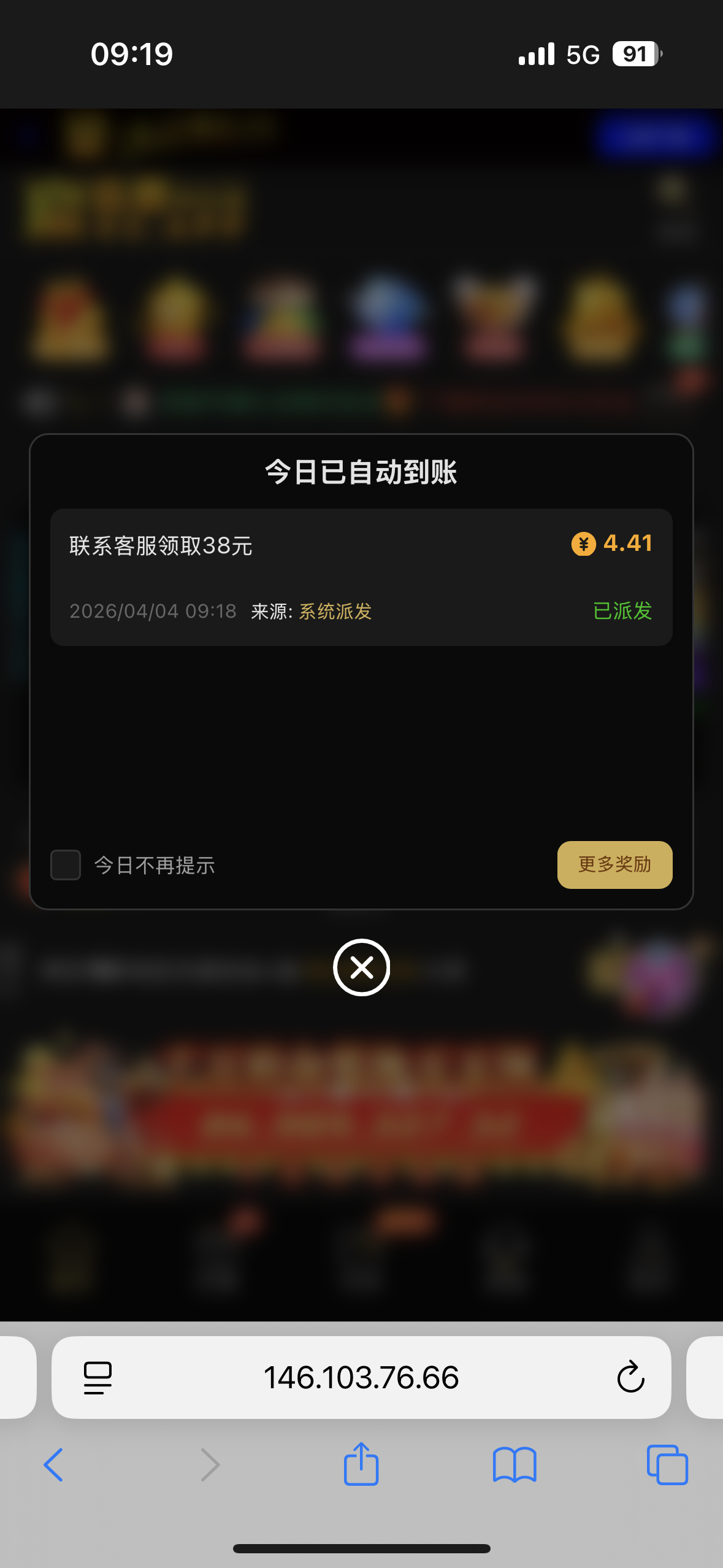The width and height of the screenshot is (723, 1568).
Task: Tap the yellow ¥ coin icon beside 4.41
Action: click(583, 544)
